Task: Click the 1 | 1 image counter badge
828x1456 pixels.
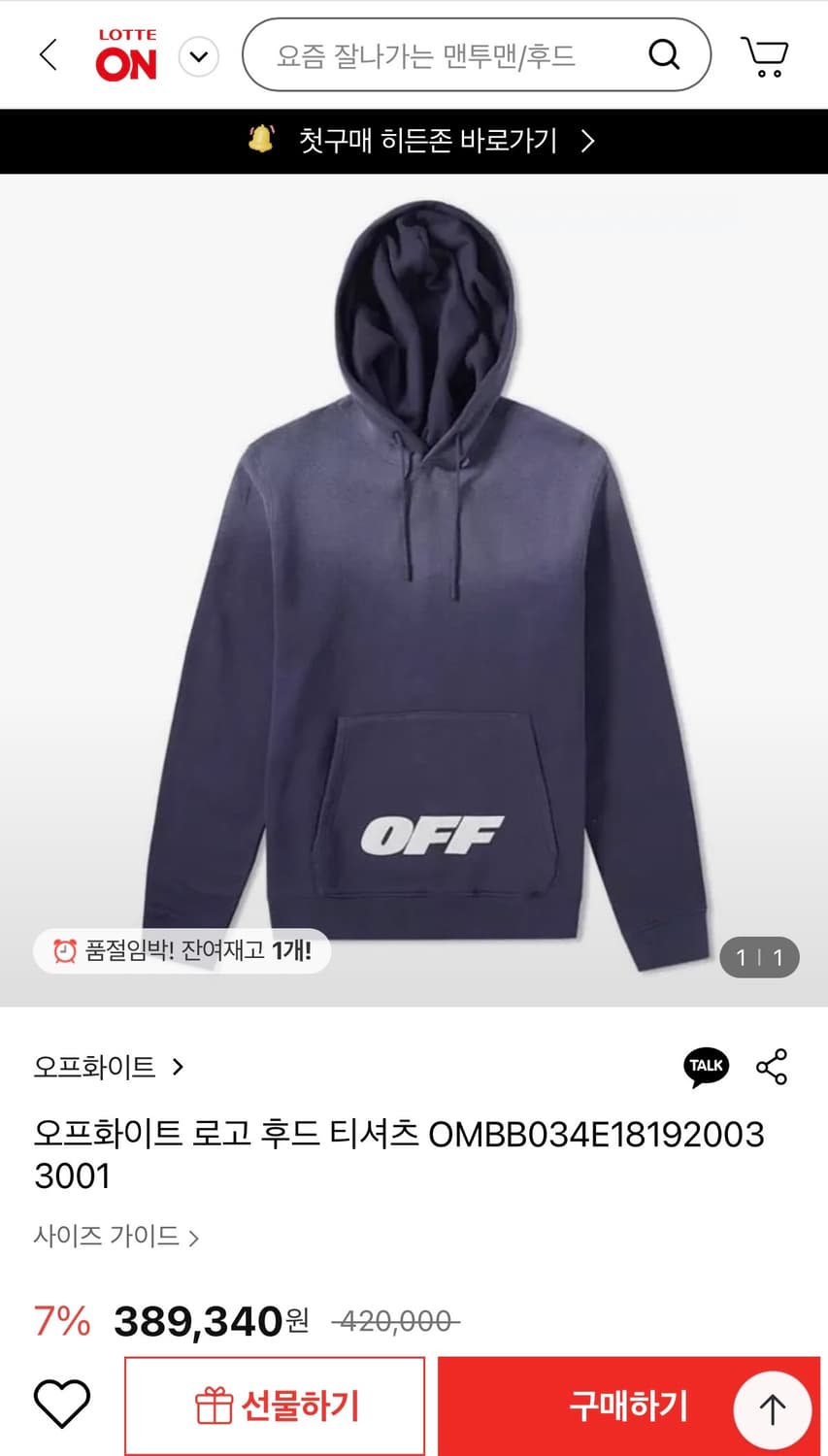Action: [x=759, y=957]
